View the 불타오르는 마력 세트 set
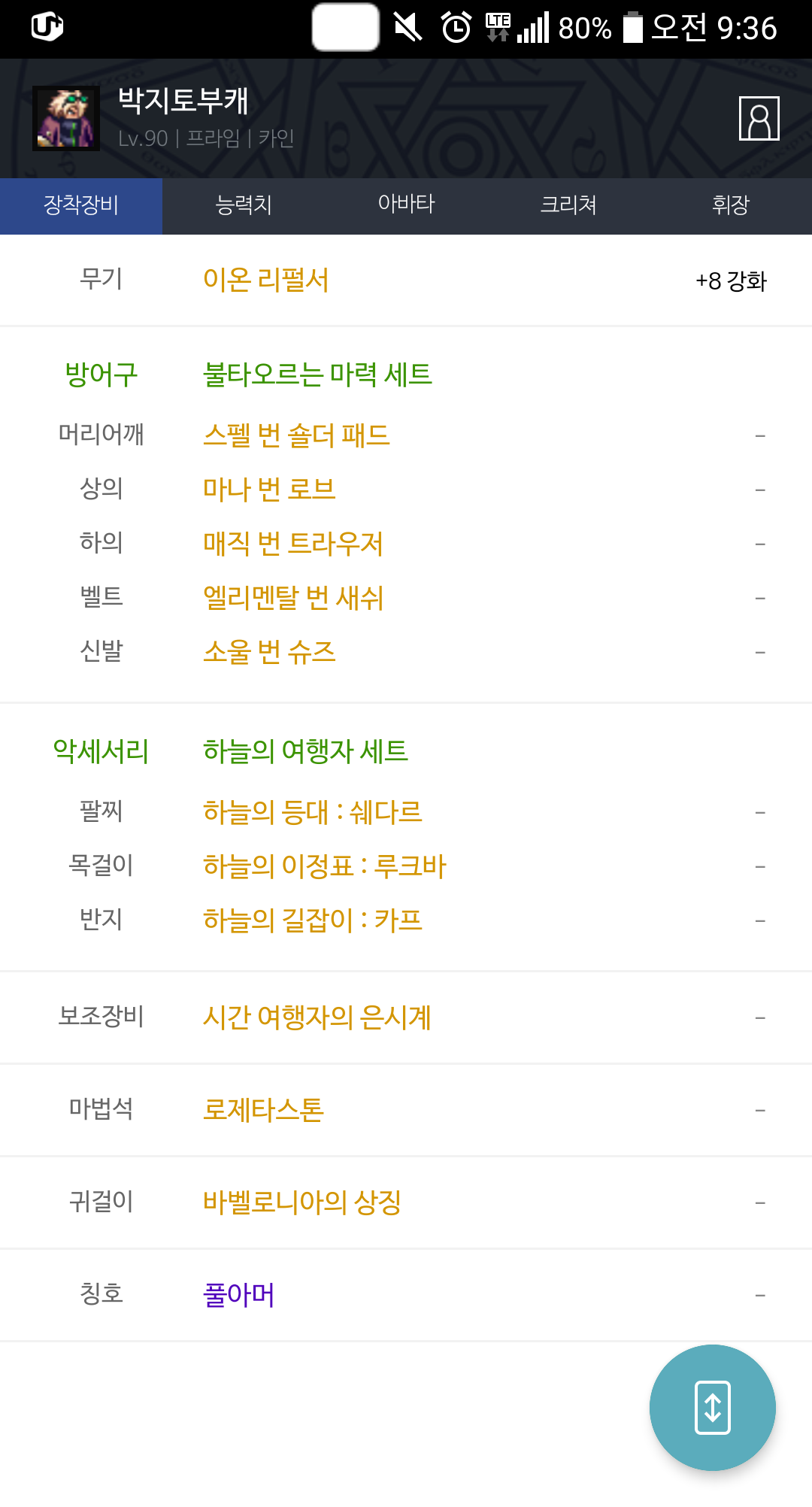This screenshot has height=1507, width=812. (x=317, y=374)
